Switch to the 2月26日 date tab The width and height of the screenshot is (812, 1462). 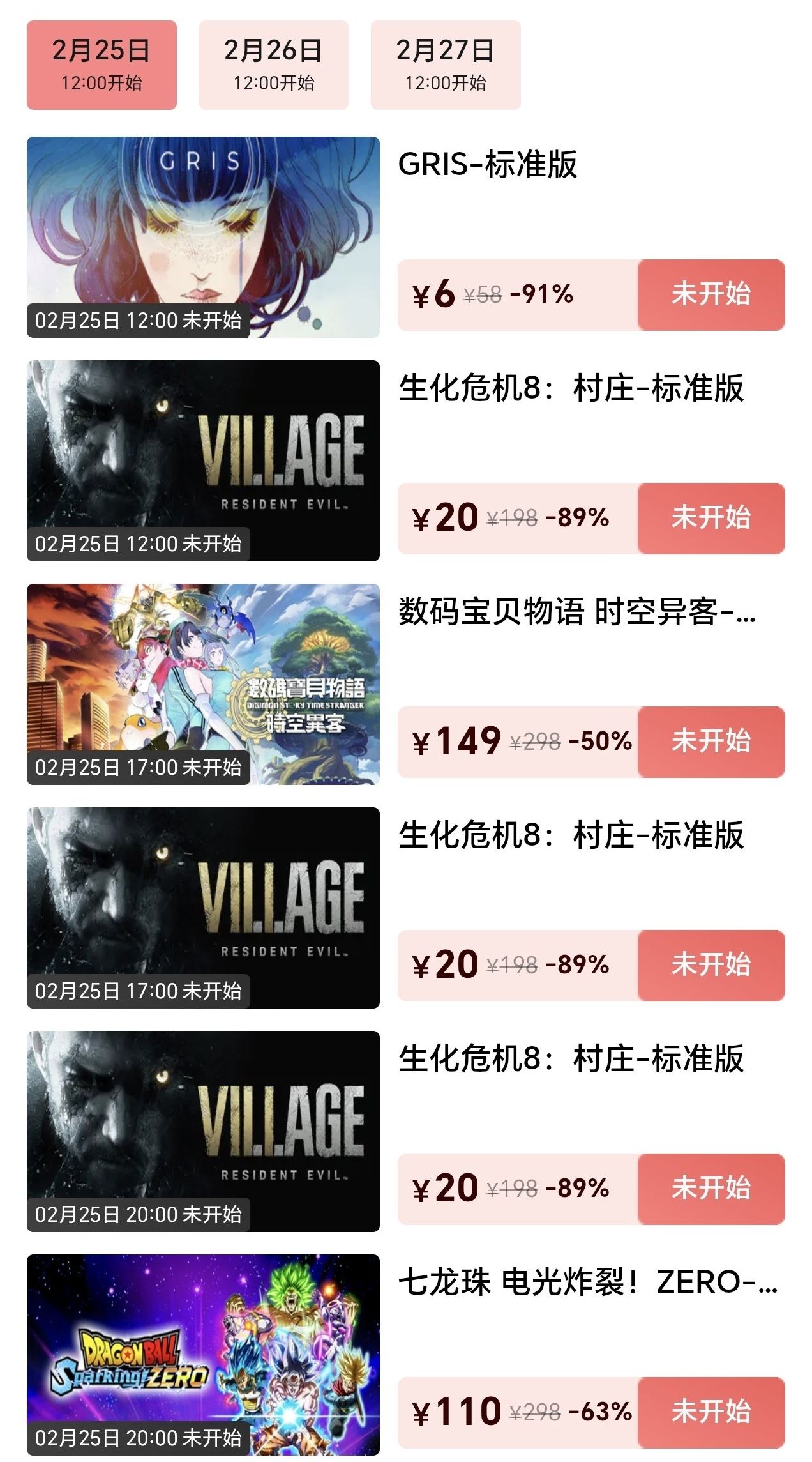(273, 65)
